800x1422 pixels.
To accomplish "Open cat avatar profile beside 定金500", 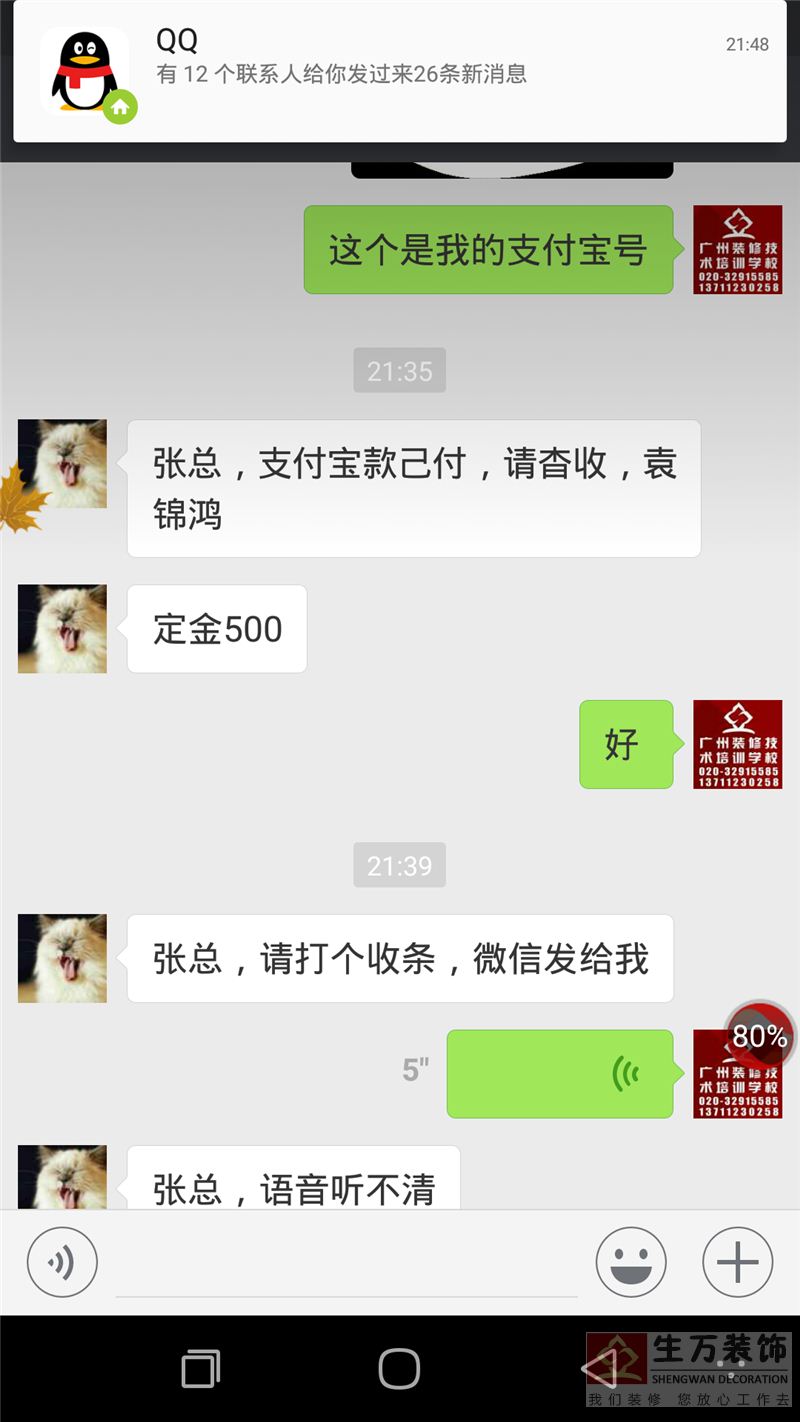I will pos(62,629).
